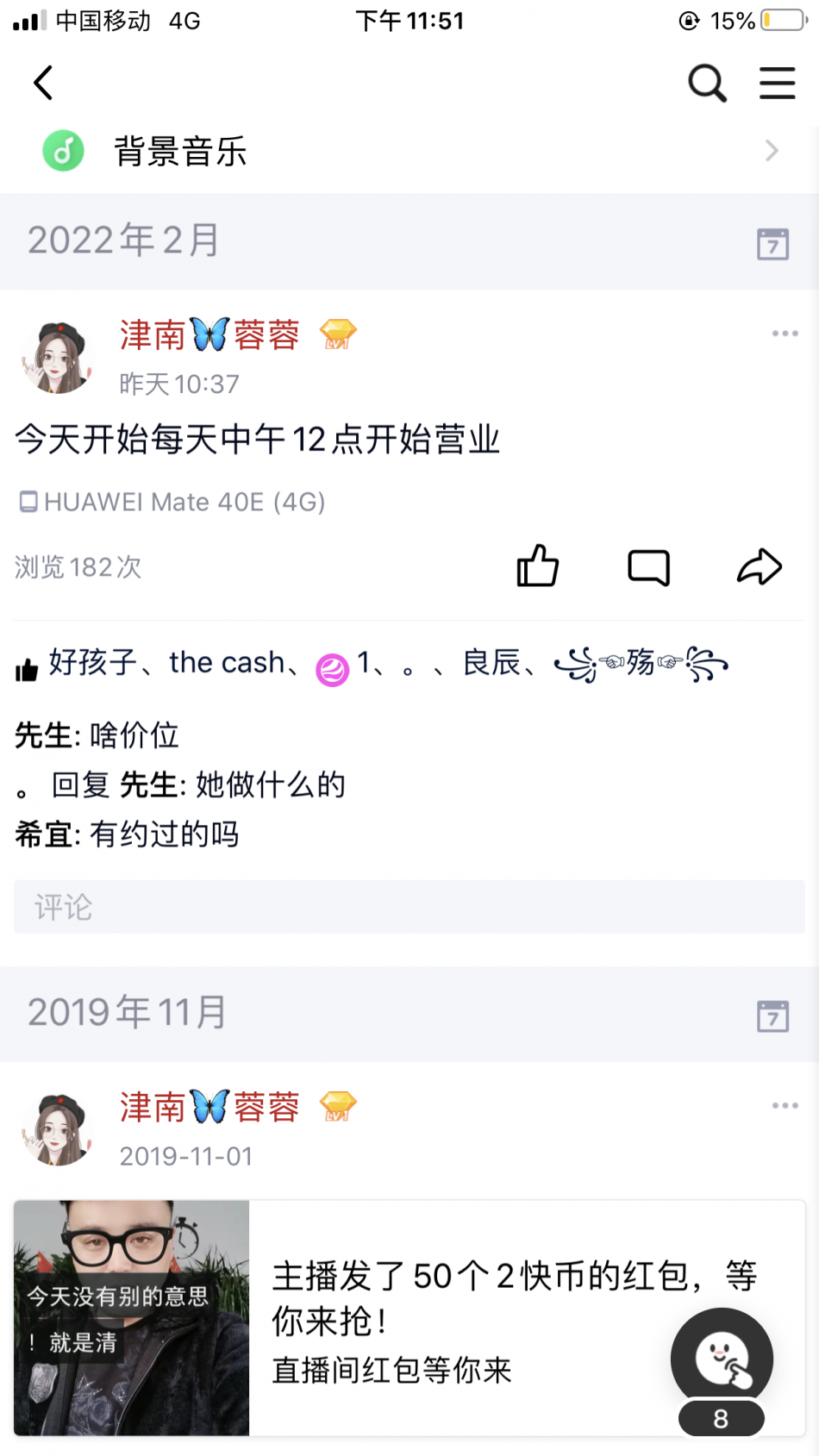Like the post about 12点开始营业

pos(538,566)
